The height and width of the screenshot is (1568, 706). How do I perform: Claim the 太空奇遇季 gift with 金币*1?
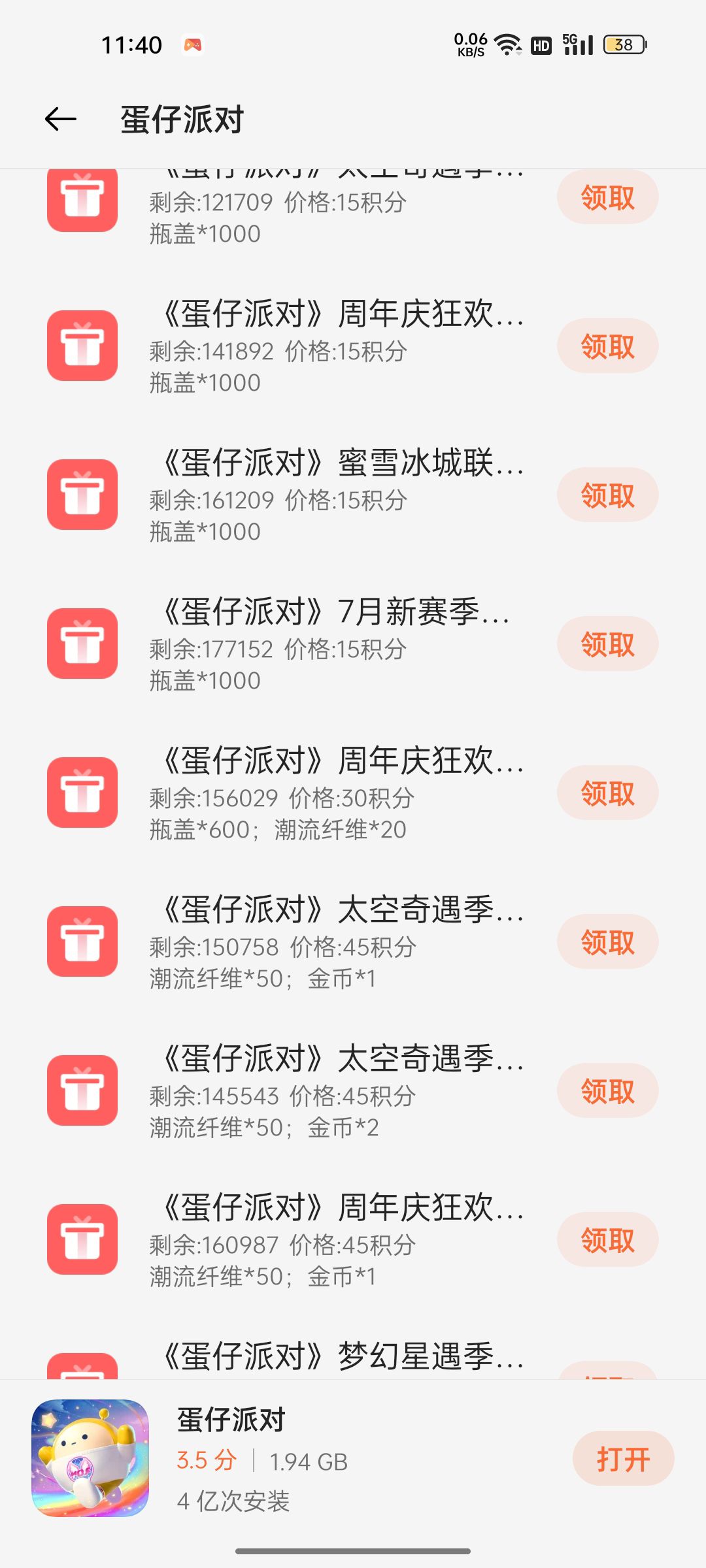[607, 942]
